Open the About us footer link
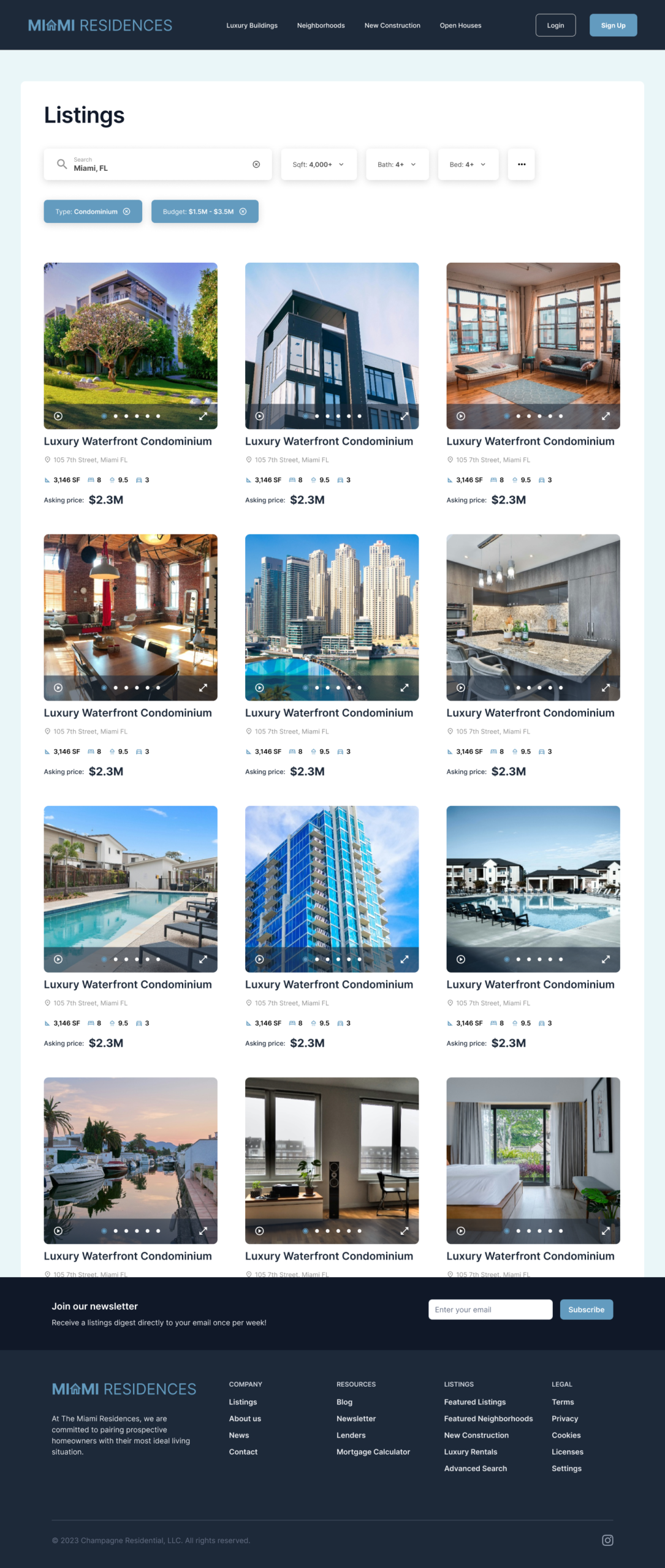The width and height of the screenshot is (665, 1568). 245,1419
